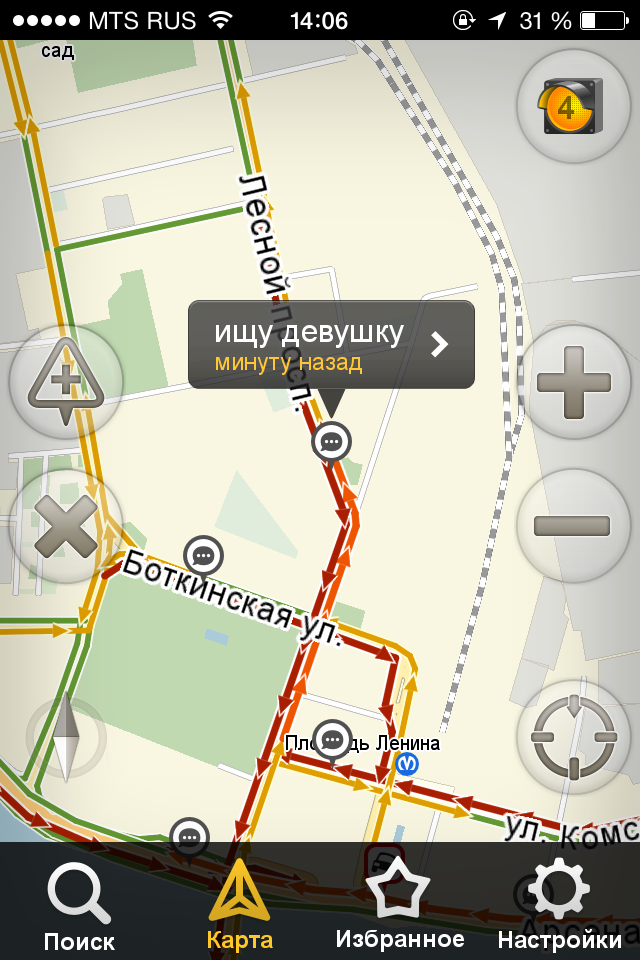Tap the round X button
Screen dimensions: 640x960
[x=66, y=526]
